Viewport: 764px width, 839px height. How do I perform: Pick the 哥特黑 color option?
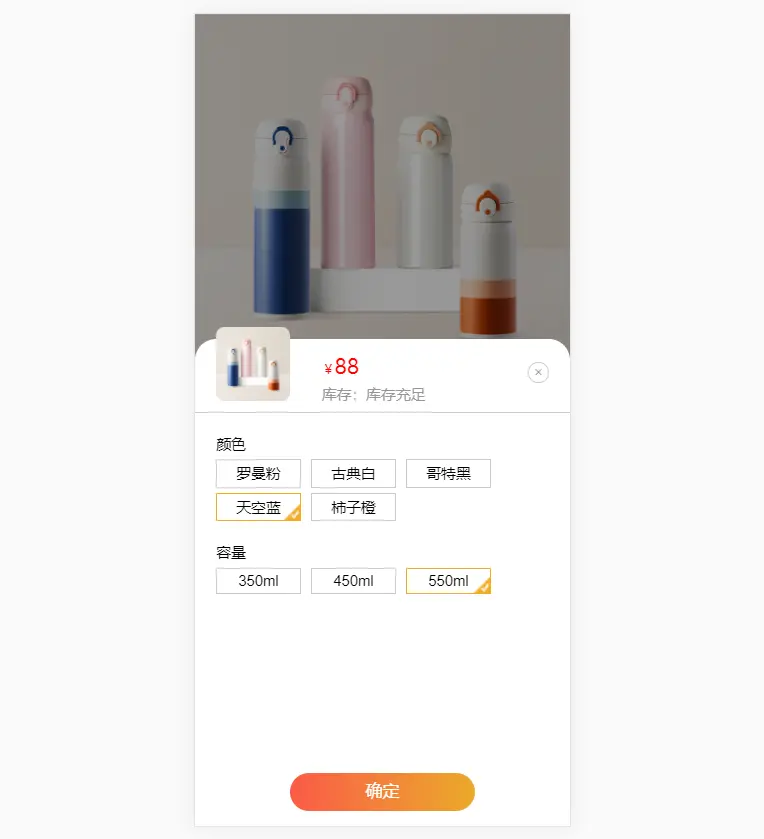pyautogui.click(x=448, y=474)
